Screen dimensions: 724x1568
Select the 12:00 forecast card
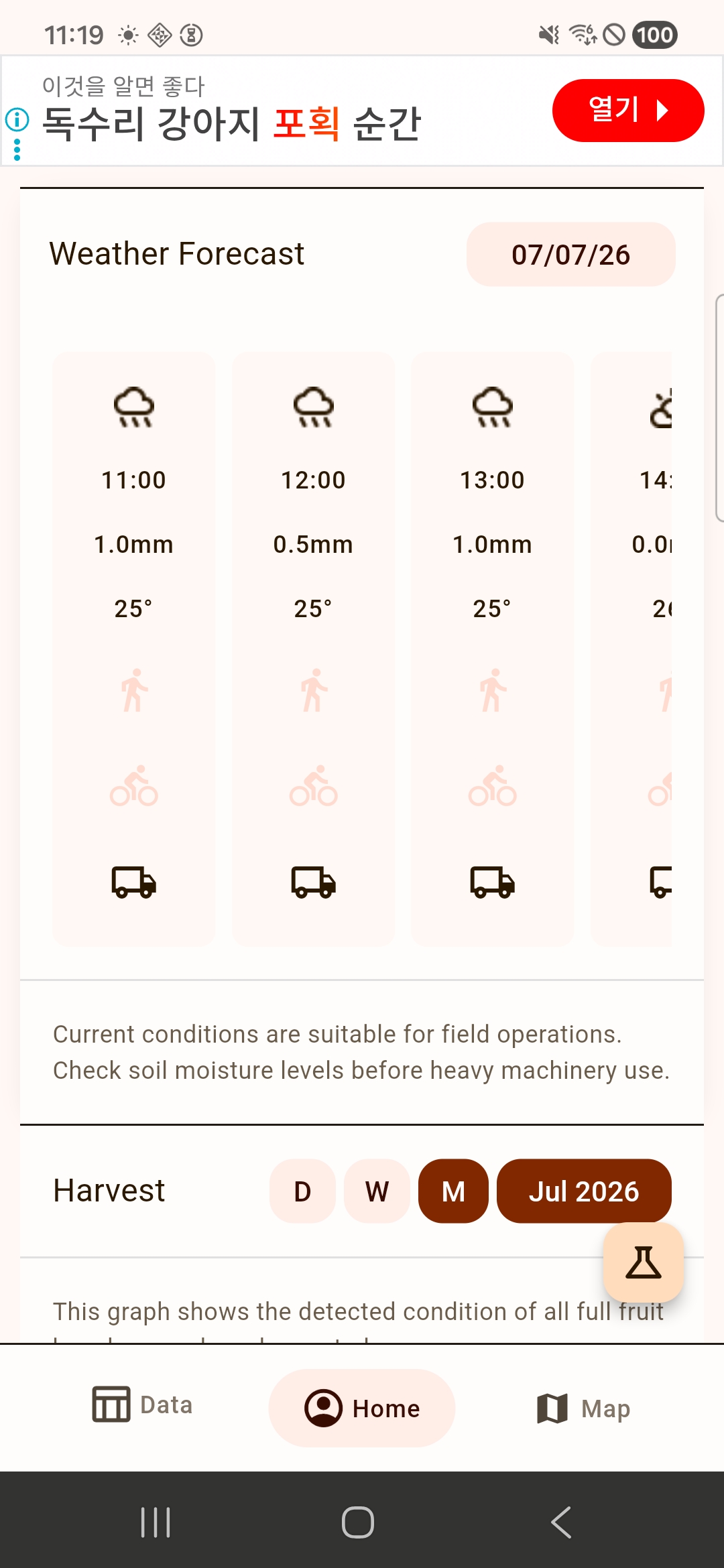click(313, 649)
